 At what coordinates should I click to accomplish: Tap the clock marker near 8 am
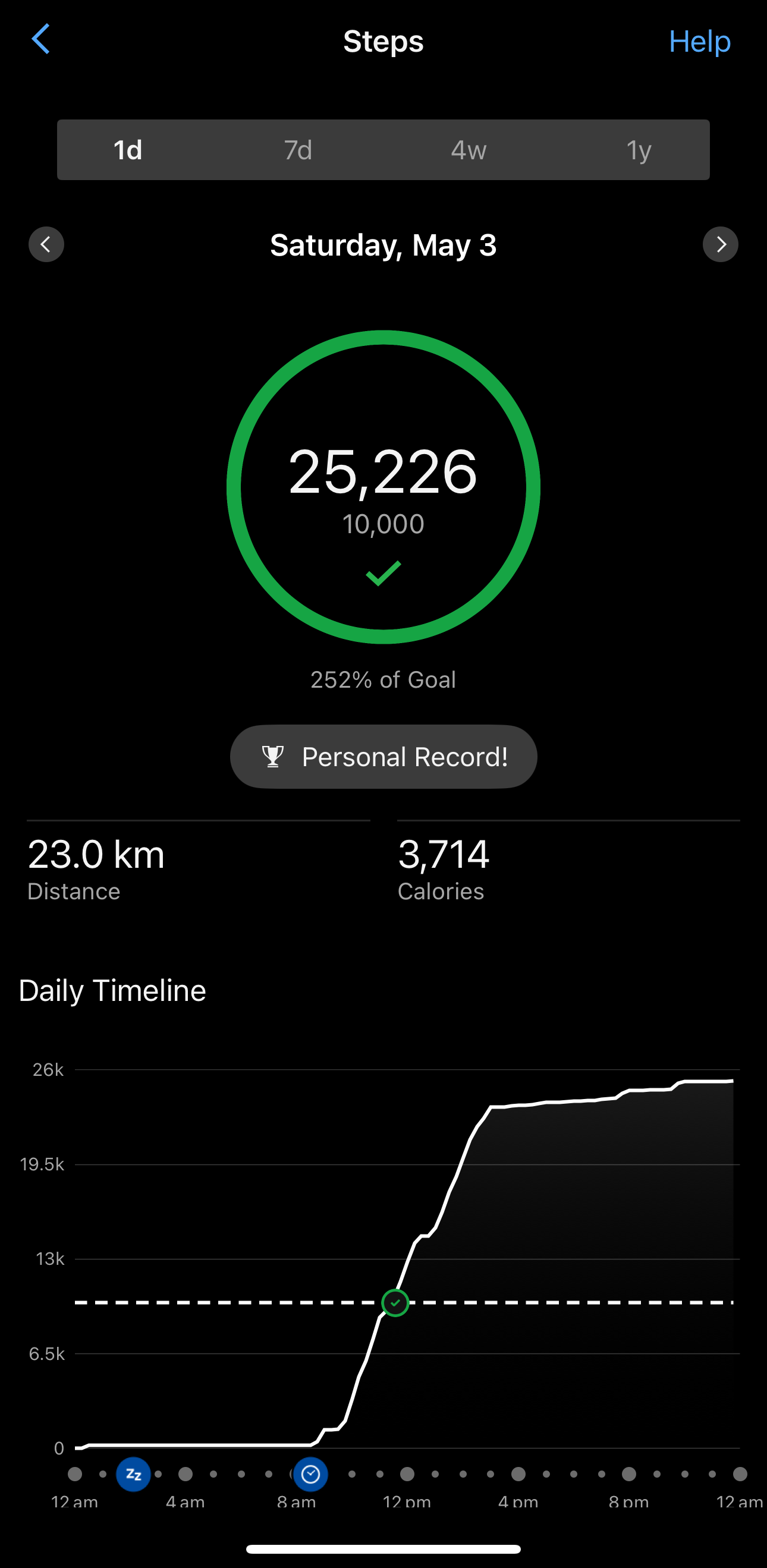point(310,1474)
